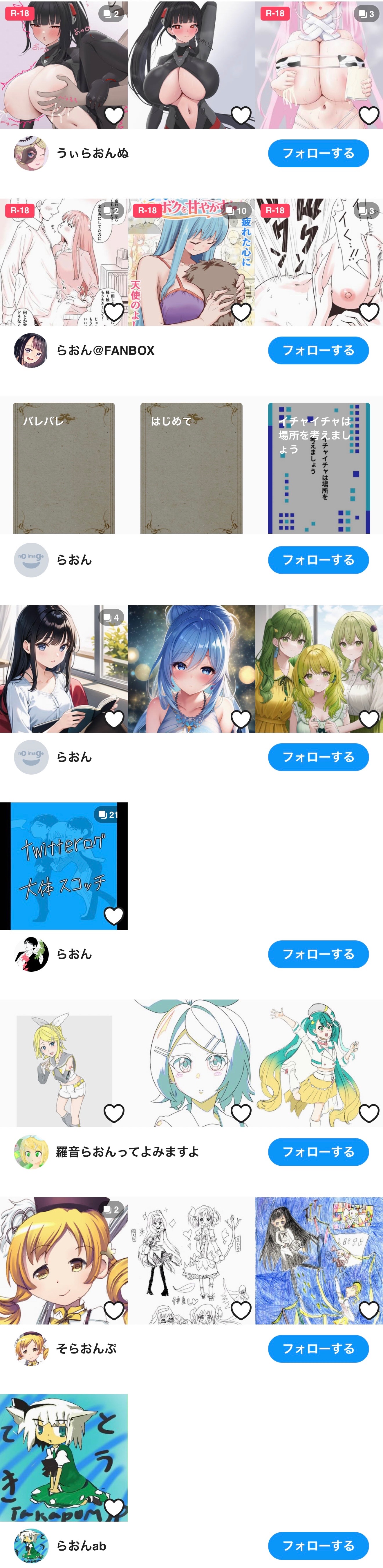
Task: Open the novel titled はじめて
Action: click(191, 468)
